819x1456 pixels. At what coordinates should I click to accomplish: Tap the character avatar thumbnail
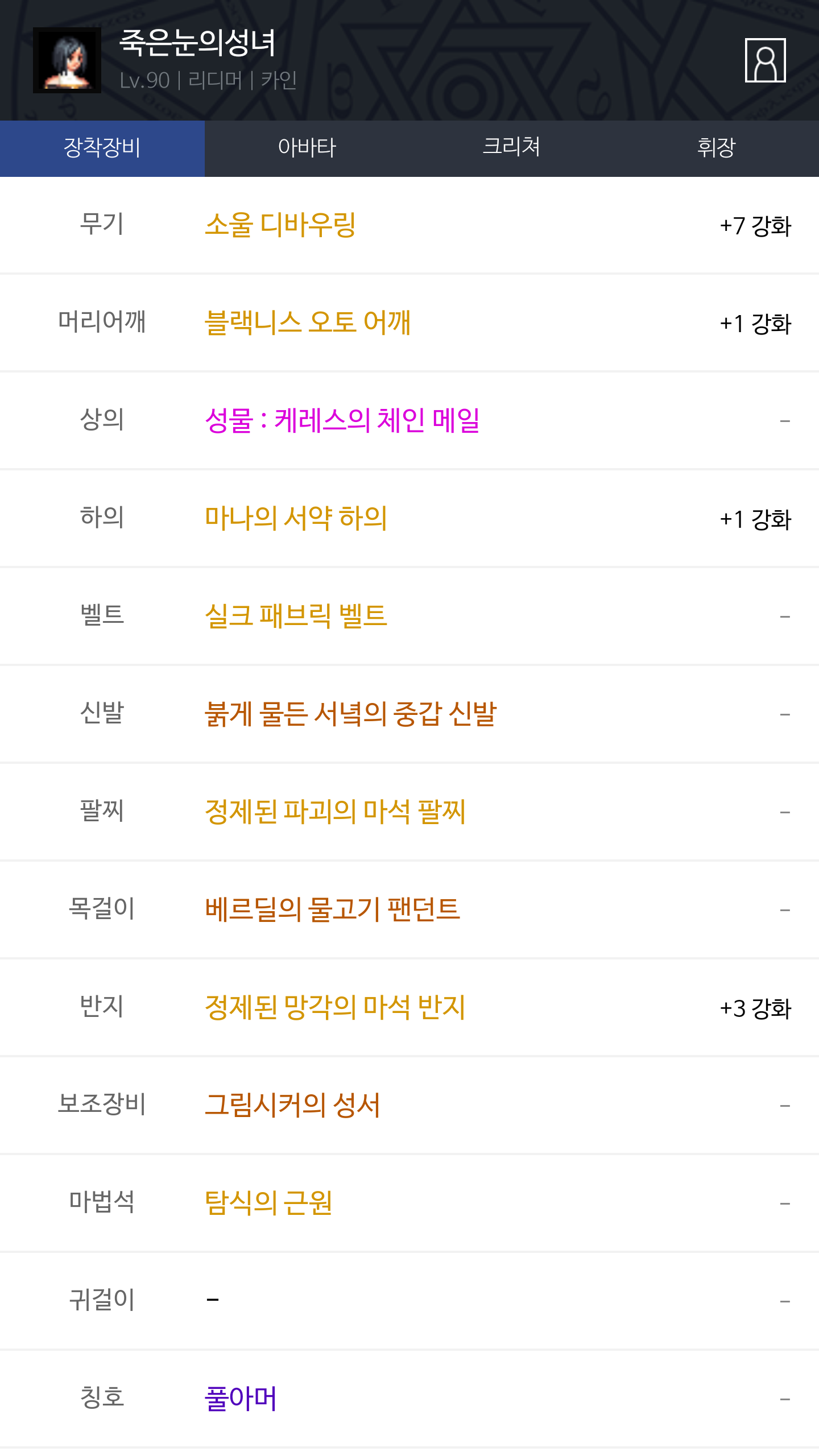[x=67, y=60]
